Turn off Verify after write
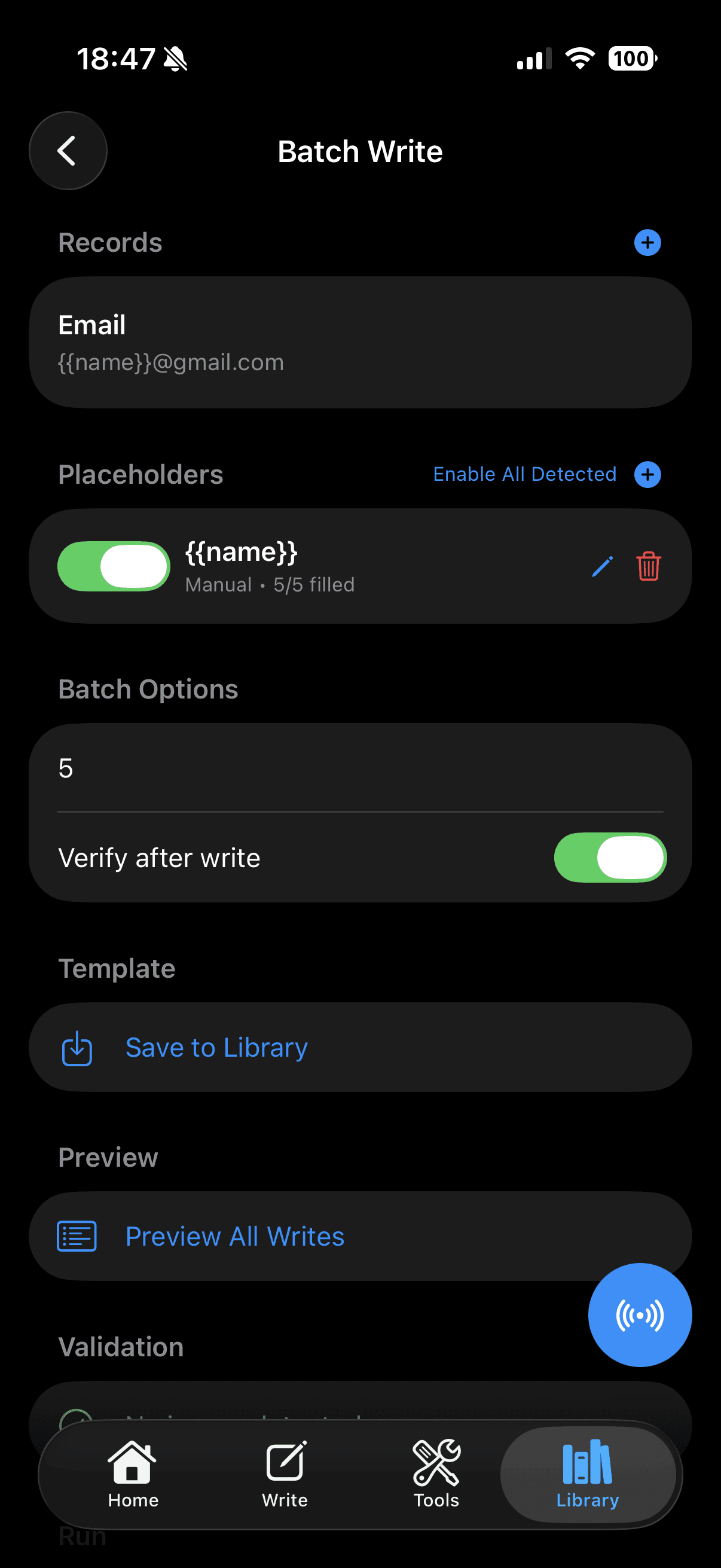Viewport: 721px width, 1568px height. [x=610, y=857]
